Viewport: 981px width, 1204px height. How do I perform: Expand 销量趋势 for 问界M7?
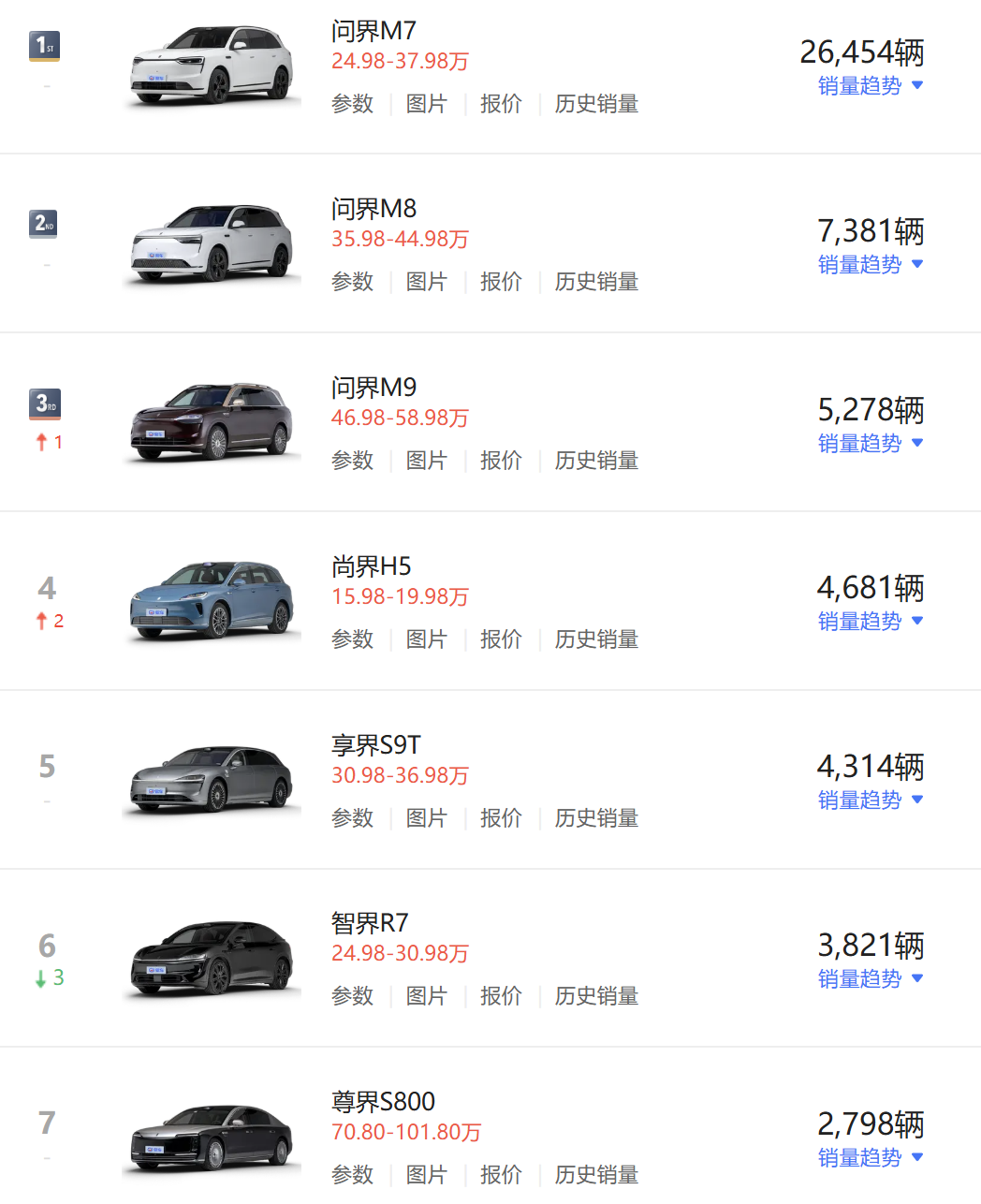(871, 86)
